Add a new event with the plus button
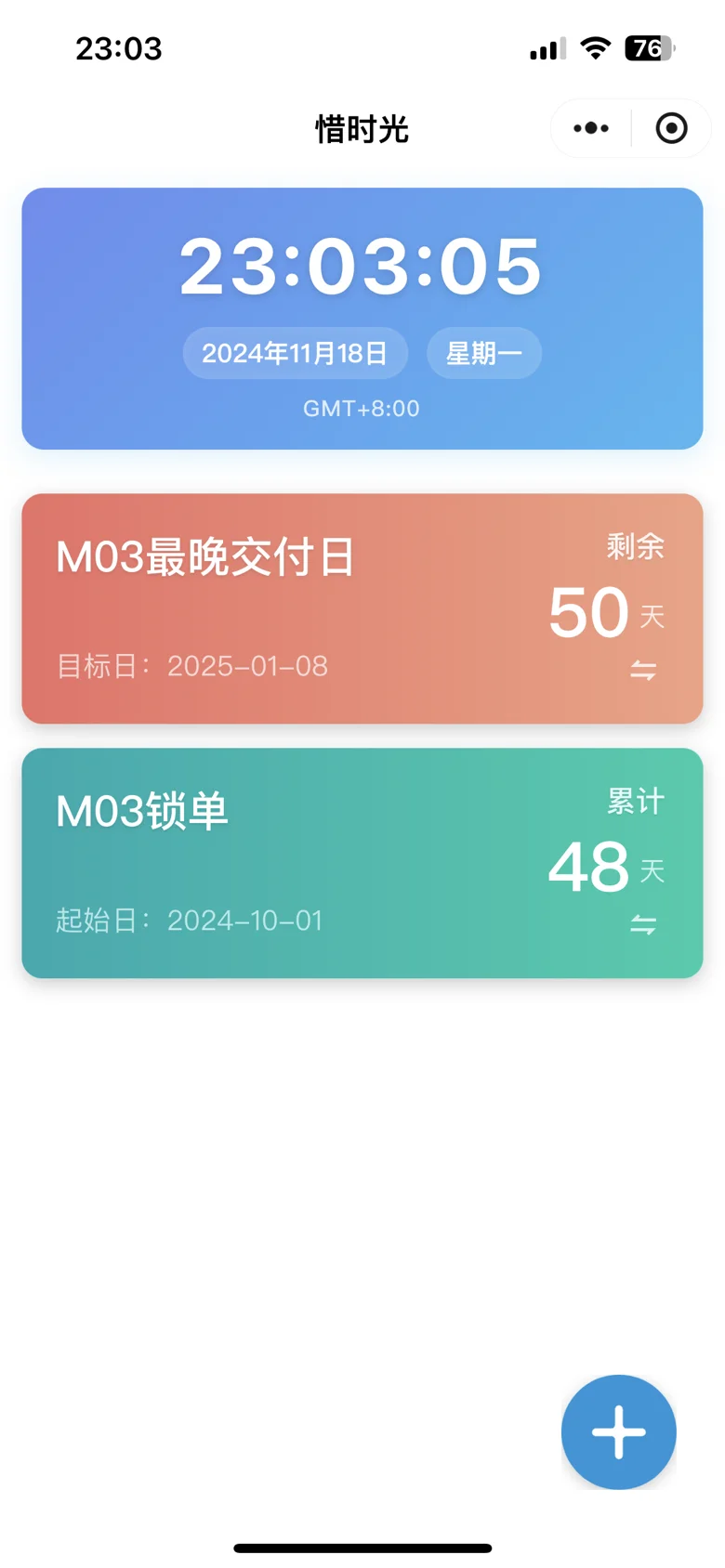 pos(619,1432)
